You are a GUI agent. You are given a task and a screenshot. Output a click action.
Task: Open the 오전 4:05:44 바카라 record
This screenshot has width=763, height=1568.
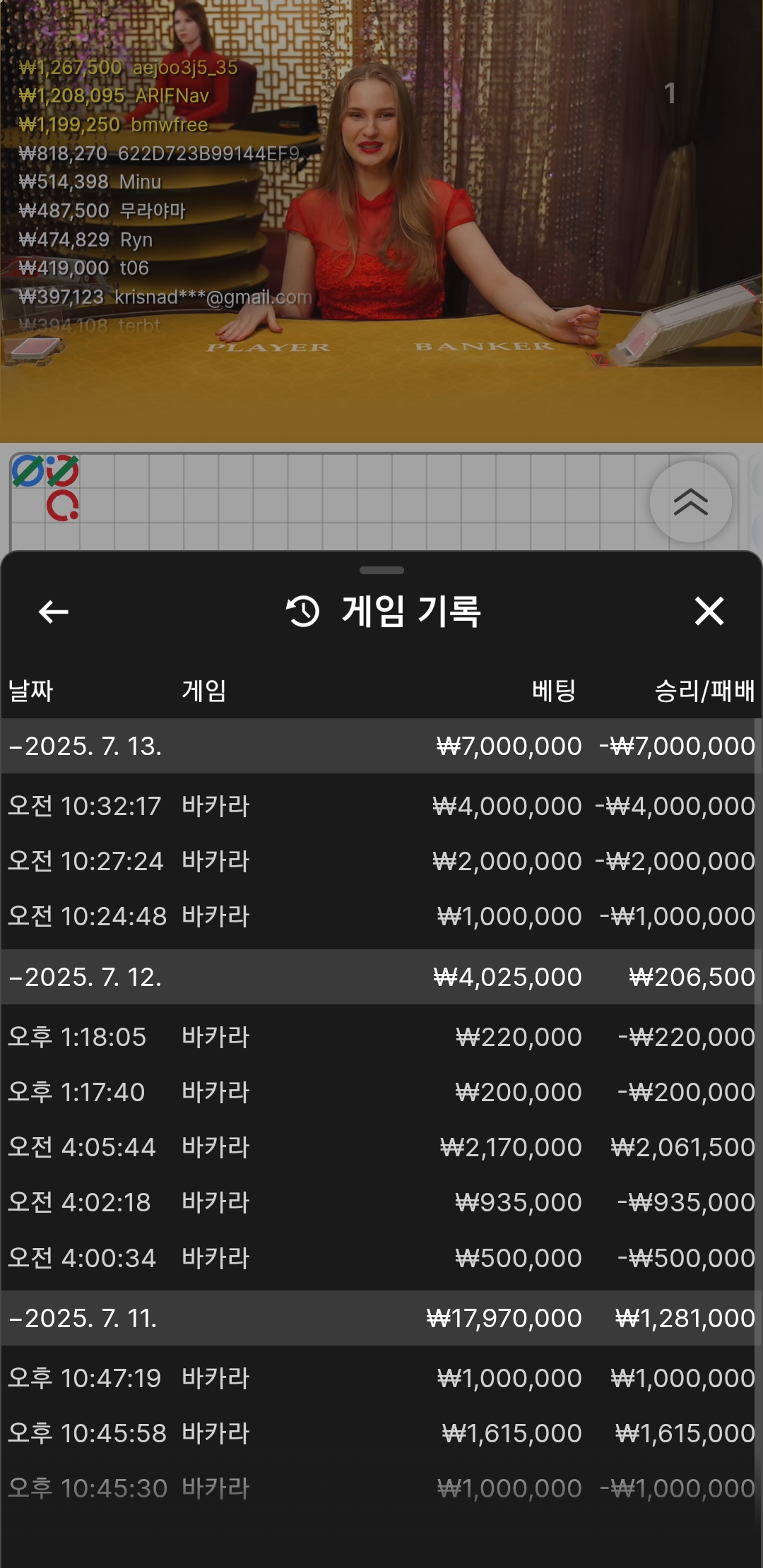(380, 1147)
